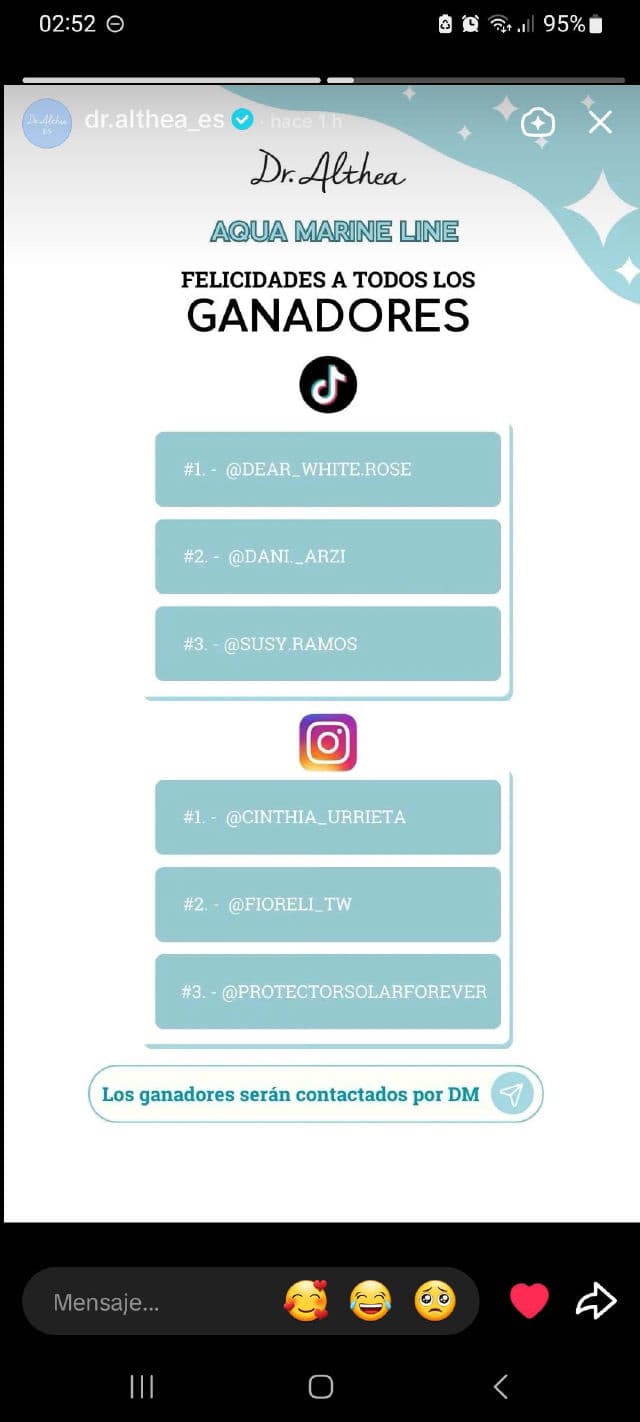The width and height of the screenshot is (640, 1422).
Task: Go back with the system back button
Action: click(501, 1386)
